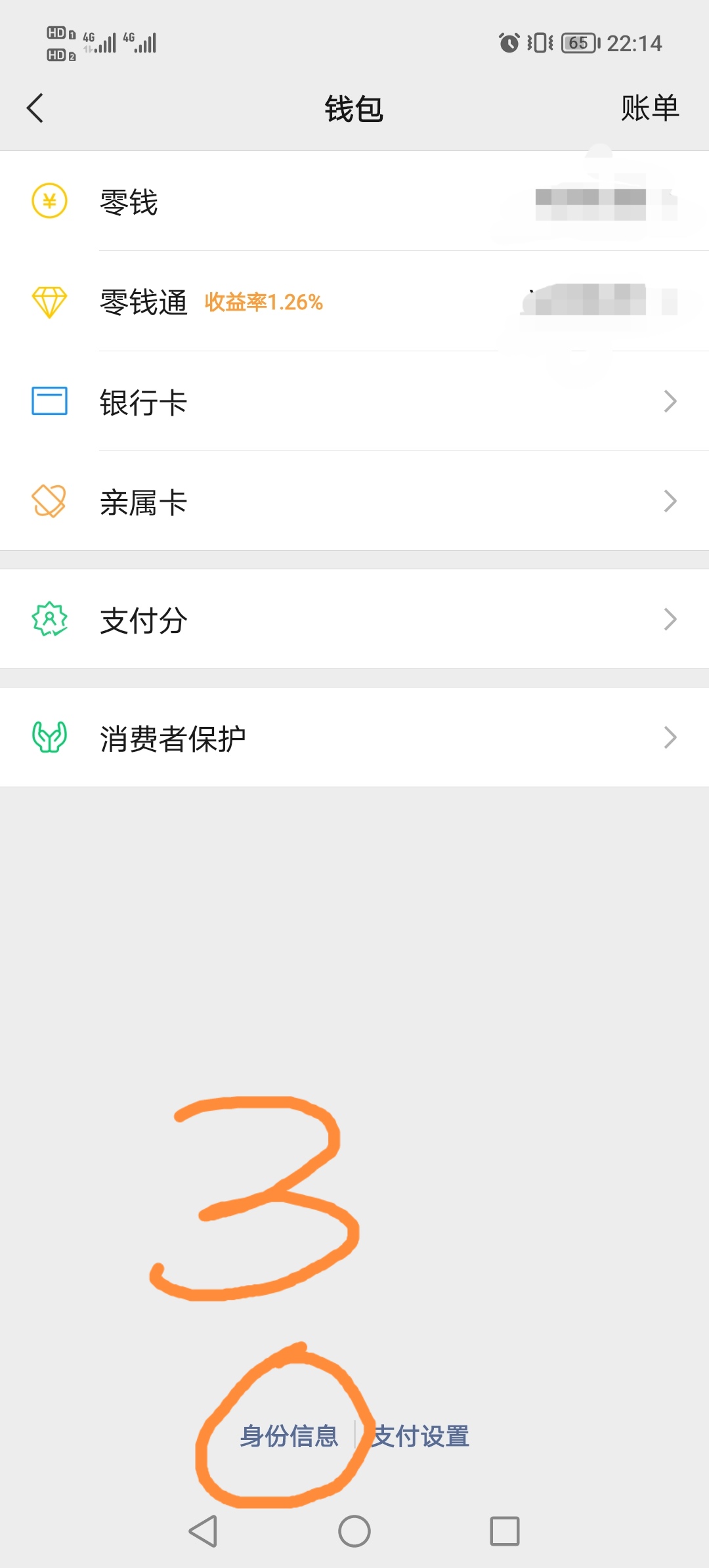This screenshot has height=1568, width=709.
Task: Click the yellow ¥ coin icon beside 零钱
Action: [x=49, y=202]
